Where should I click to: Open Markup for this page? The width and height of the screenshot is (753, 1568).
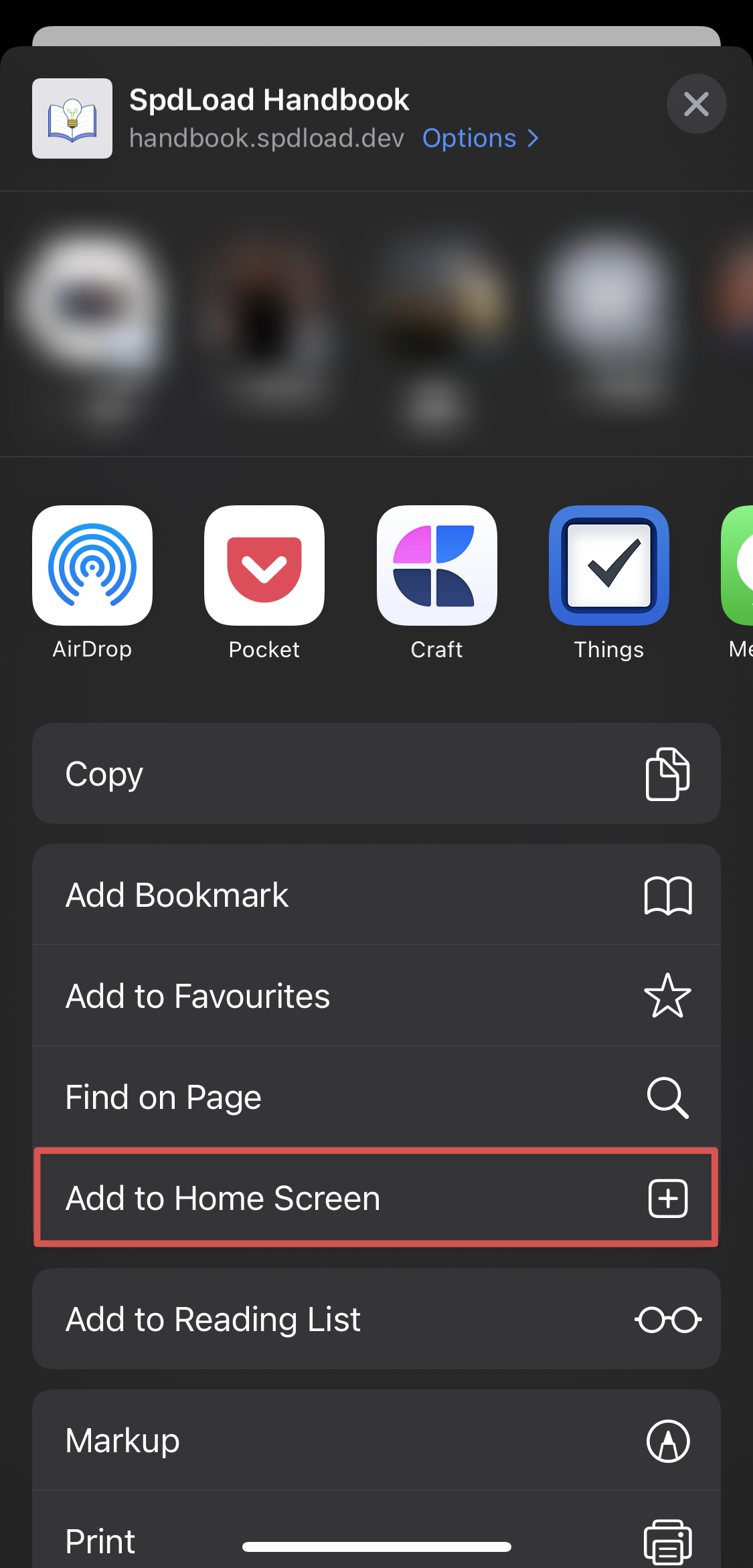(376, 1440)
